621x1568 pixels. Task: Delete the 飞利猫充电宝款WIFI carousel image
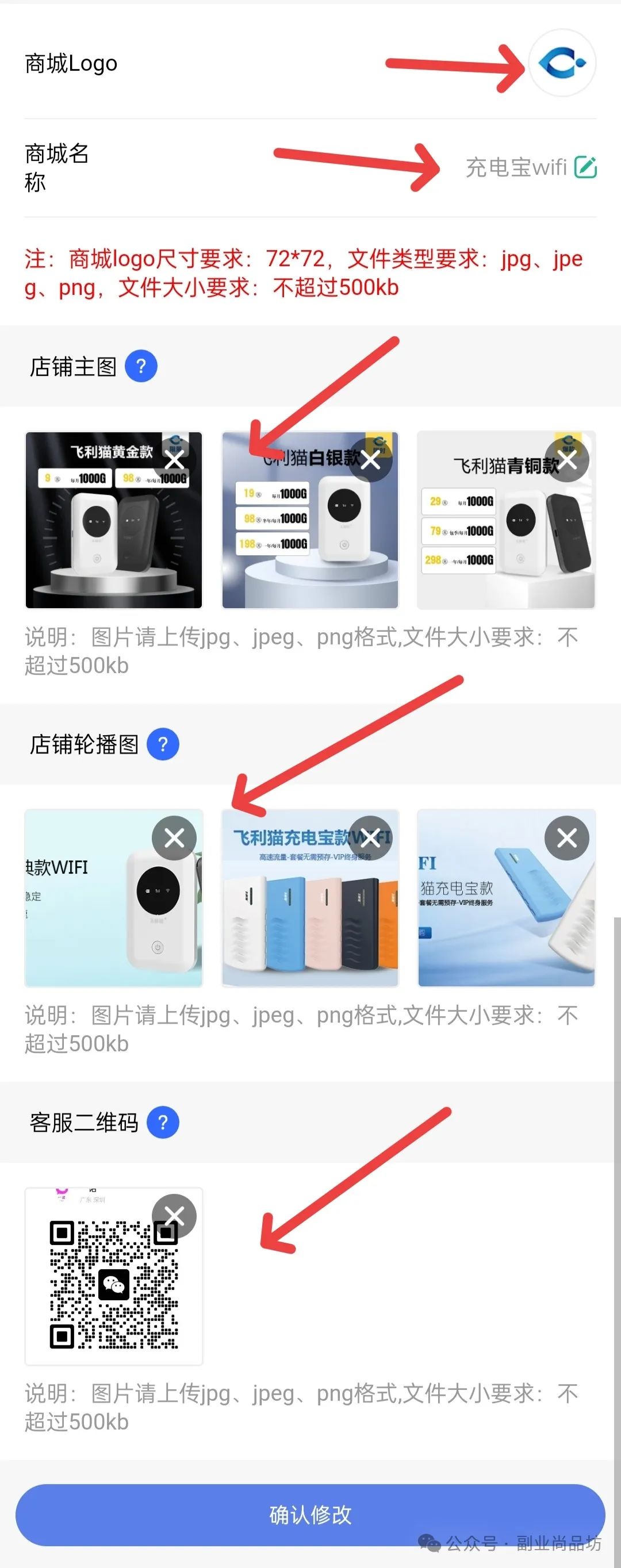[x=370, y=838]
